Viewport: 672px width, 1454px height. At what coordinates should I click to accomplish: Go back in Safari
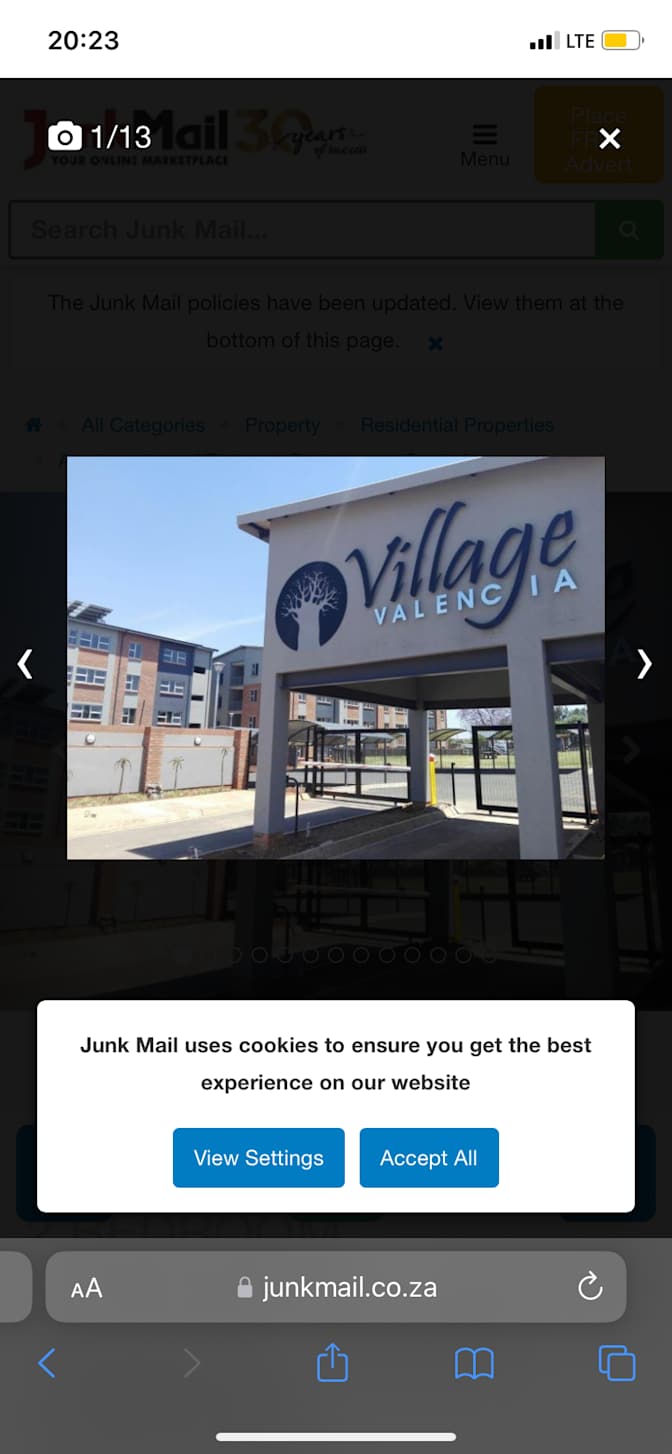pos(47,1363)
